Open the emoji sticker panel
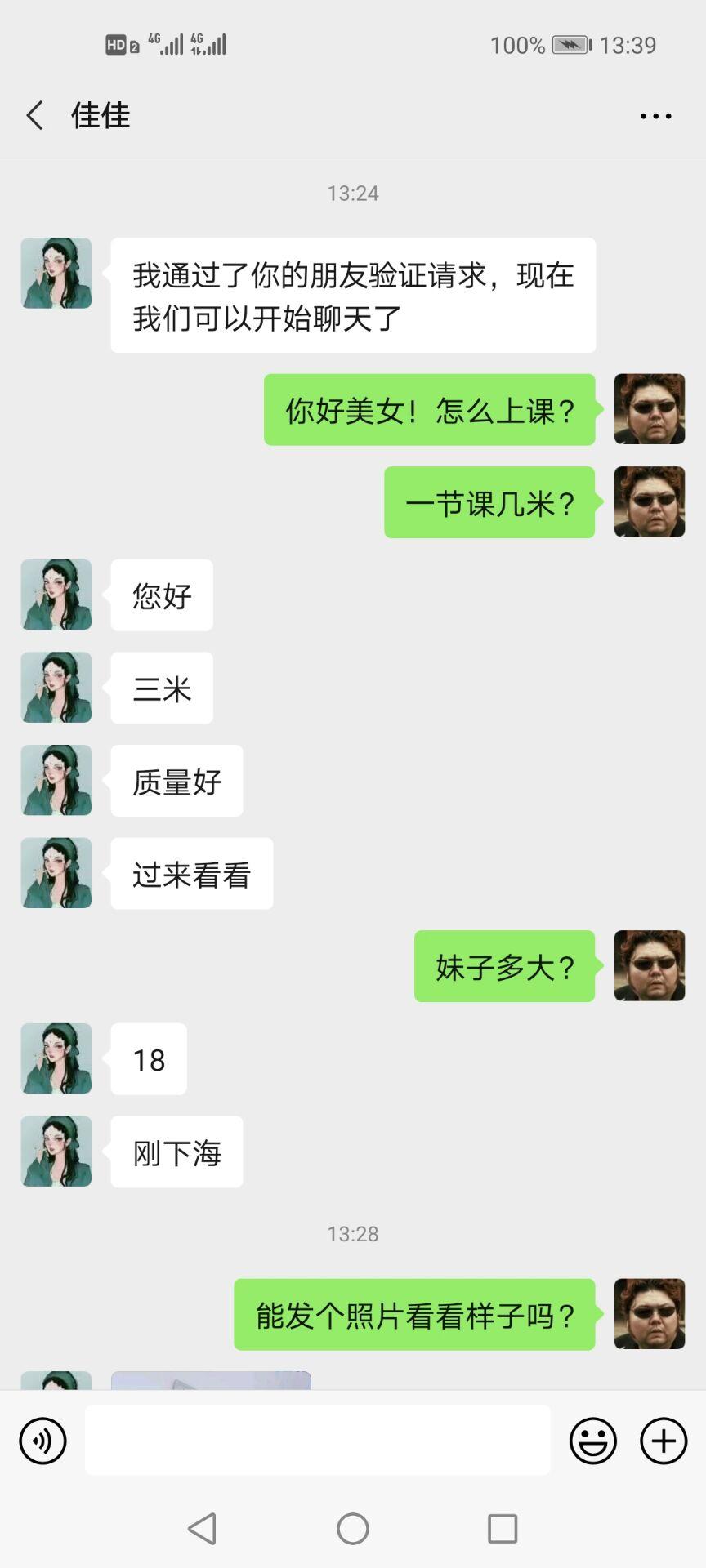Viewport: 706px width, 1568px height. coord(592,1441)
